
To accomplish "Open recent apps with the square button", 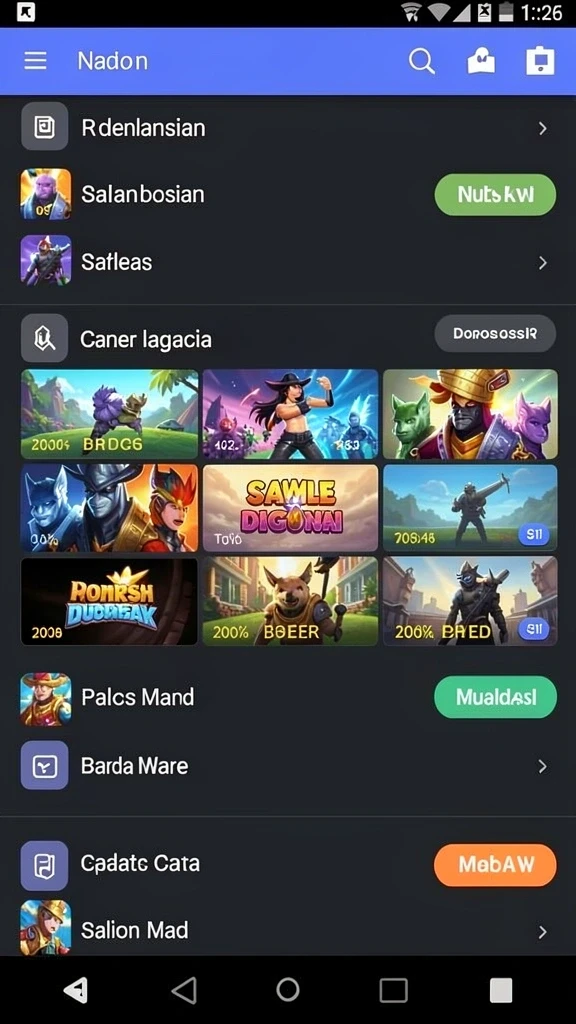I will (393, 990).
